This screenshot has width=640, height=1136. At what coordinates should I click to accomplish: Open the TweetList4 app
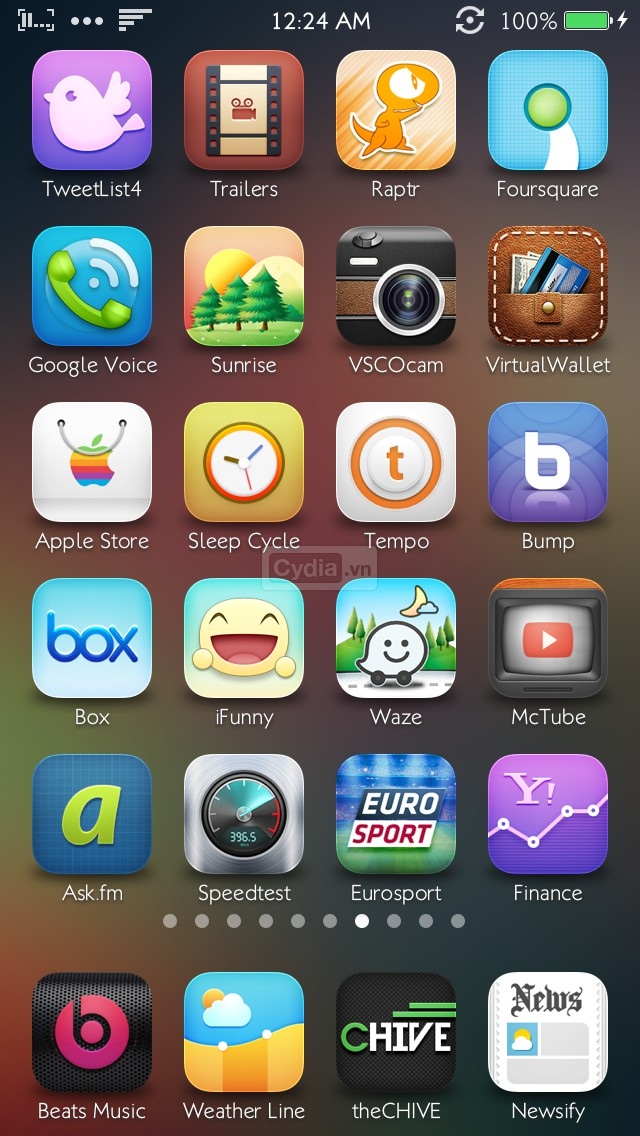[x=92, y=110]
